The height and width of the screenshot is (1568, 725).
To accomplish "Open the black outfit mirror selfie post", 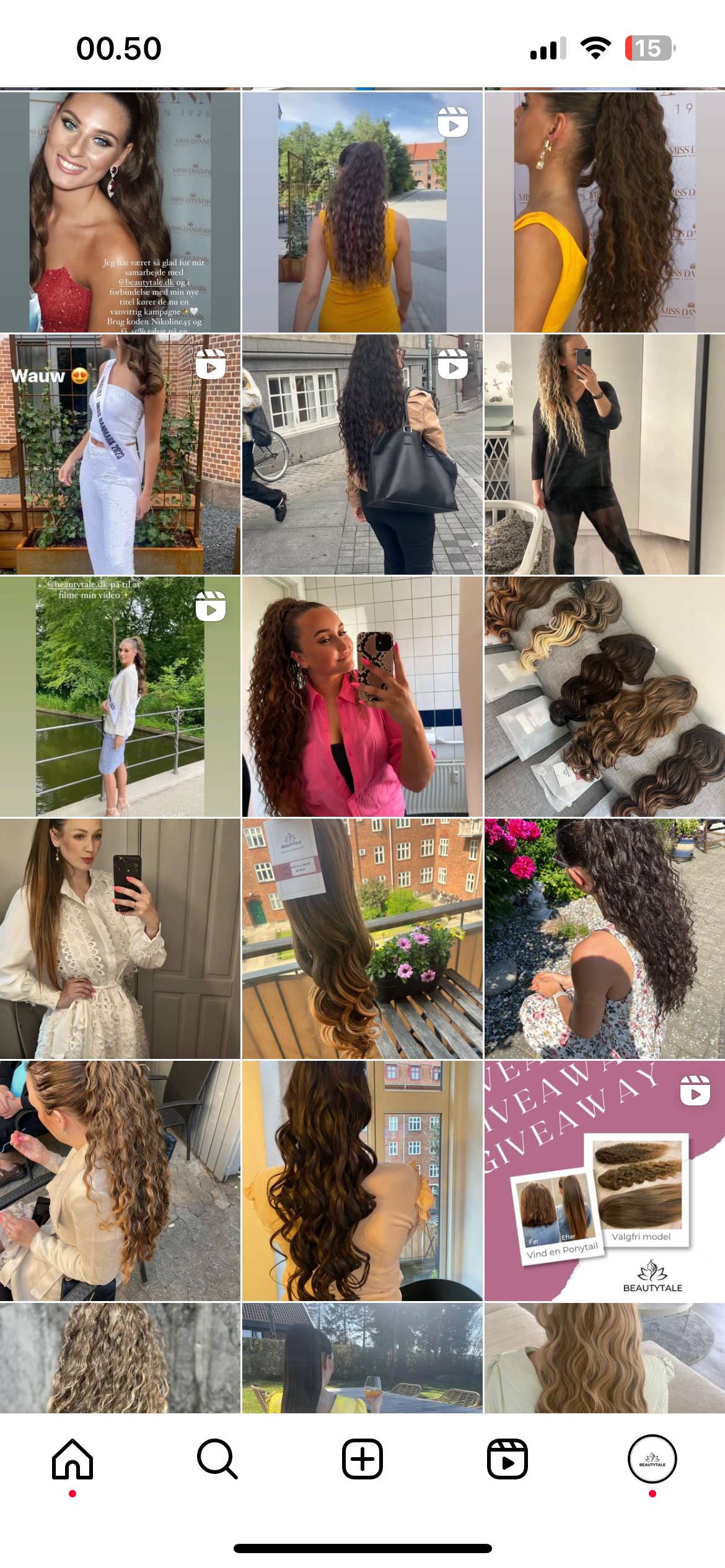I will (604, 455).
